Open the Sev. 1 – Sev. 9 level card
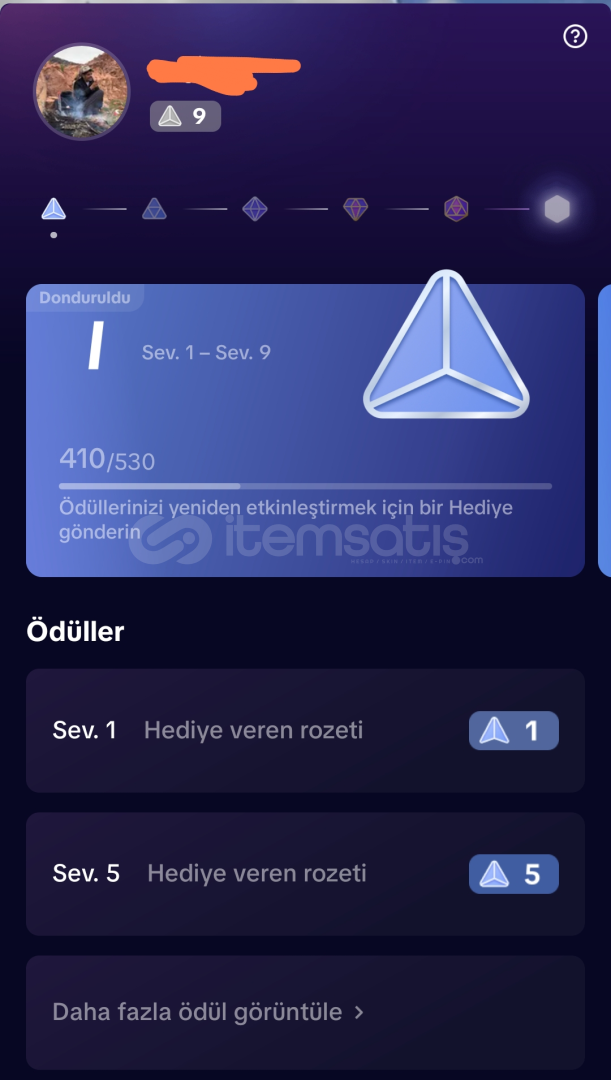Screen dimensions: 611x1080 tap(305, 430)
